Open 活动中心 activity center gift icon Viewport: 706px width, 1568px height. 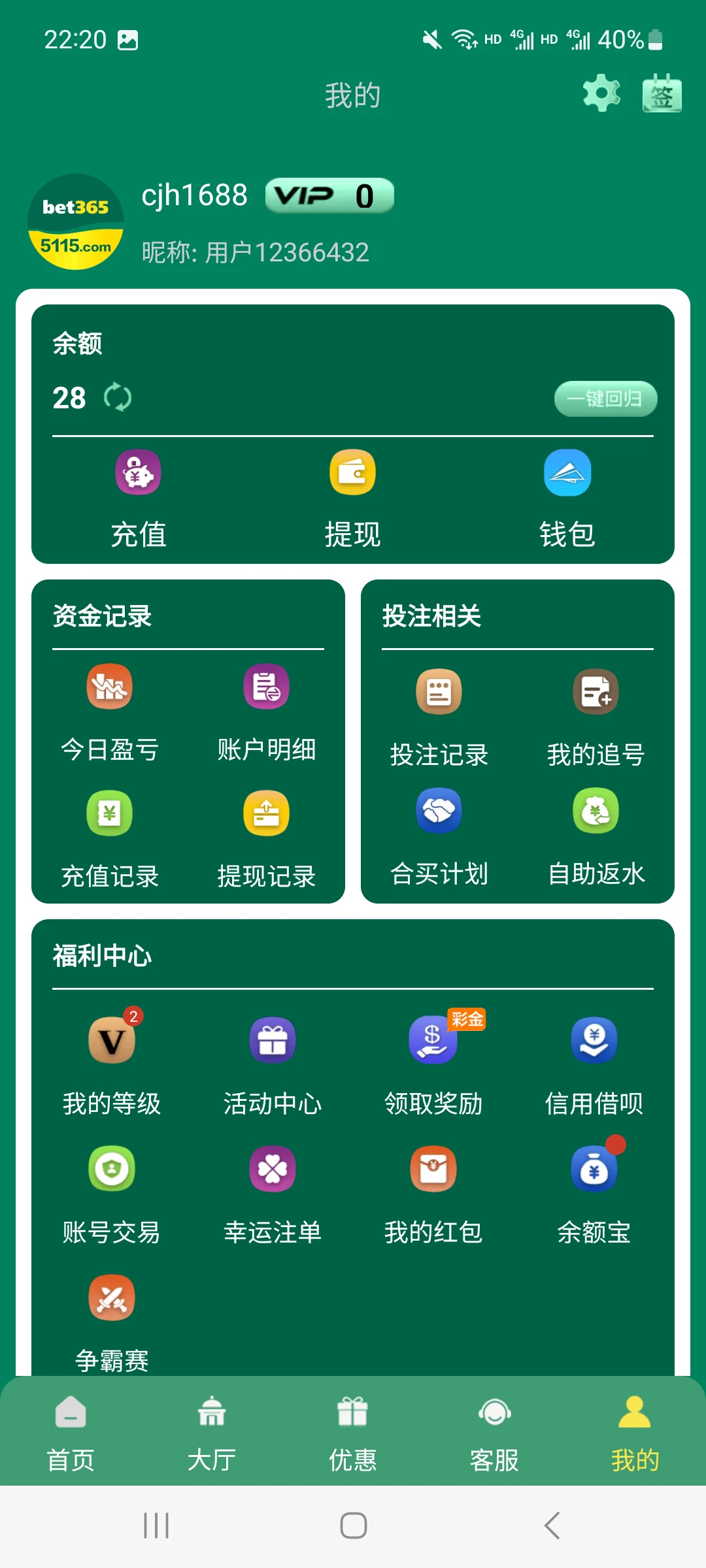click(272, 1040)
